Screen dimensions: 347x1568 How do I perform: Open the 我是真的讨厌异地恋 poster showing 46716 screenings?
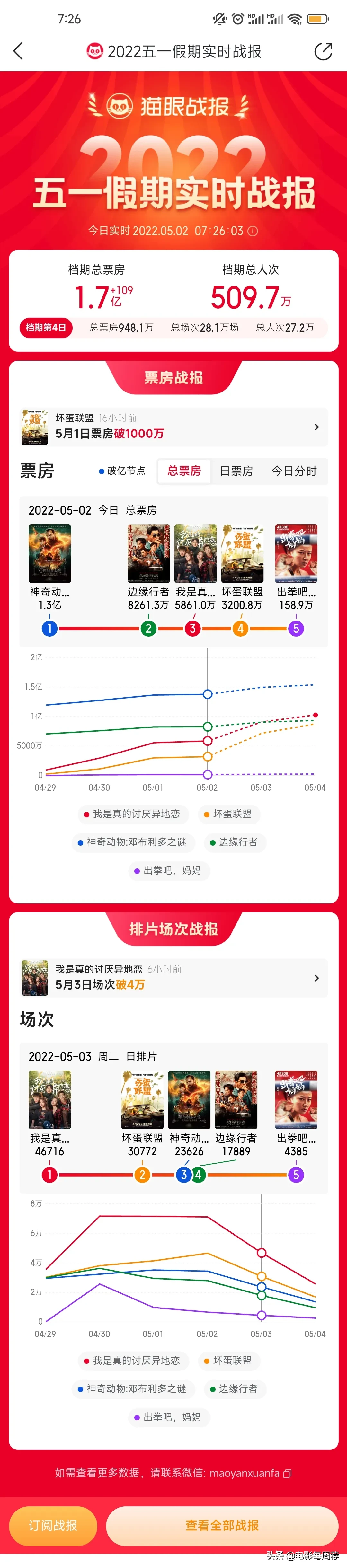[x=49, y=1099]
